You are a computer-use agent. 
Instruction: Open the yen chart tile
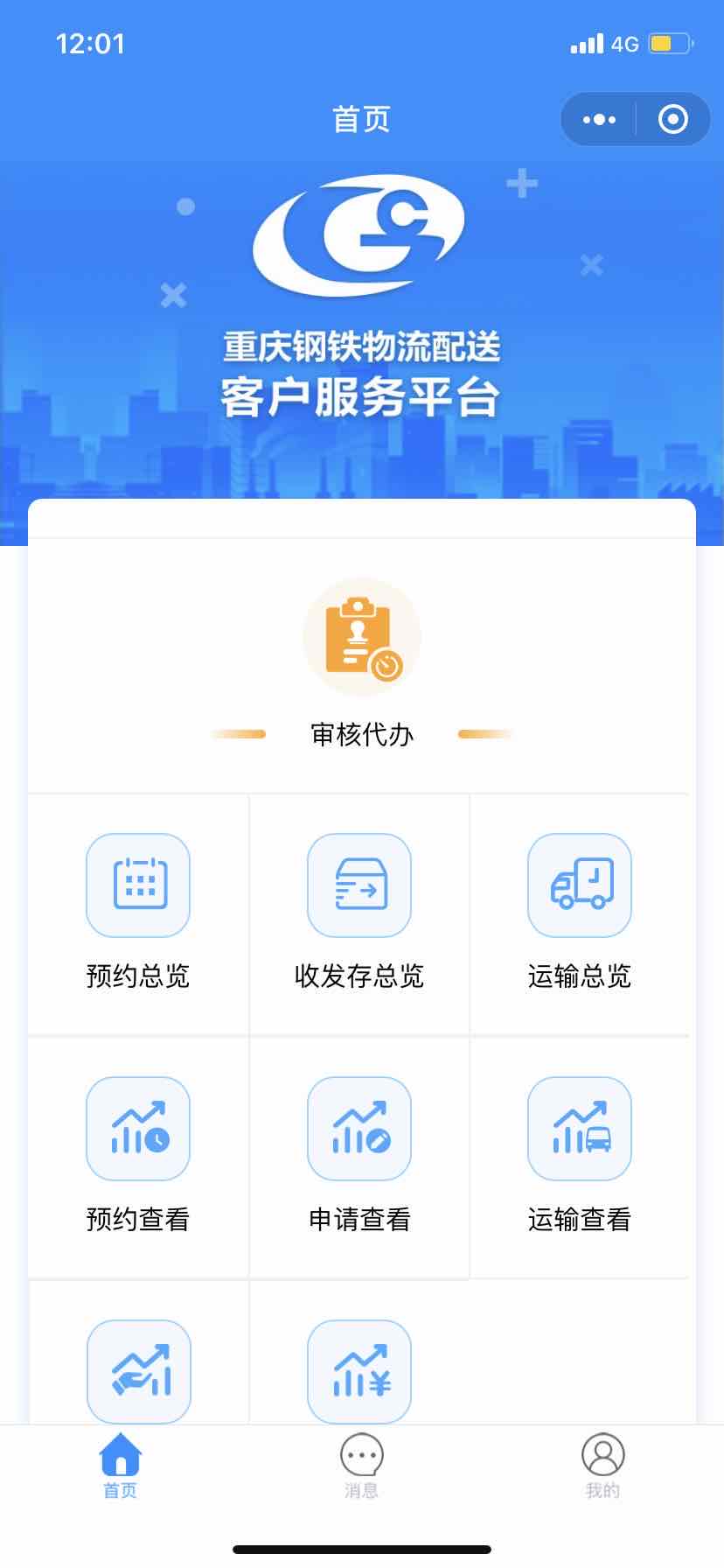tap(359, 1371)
